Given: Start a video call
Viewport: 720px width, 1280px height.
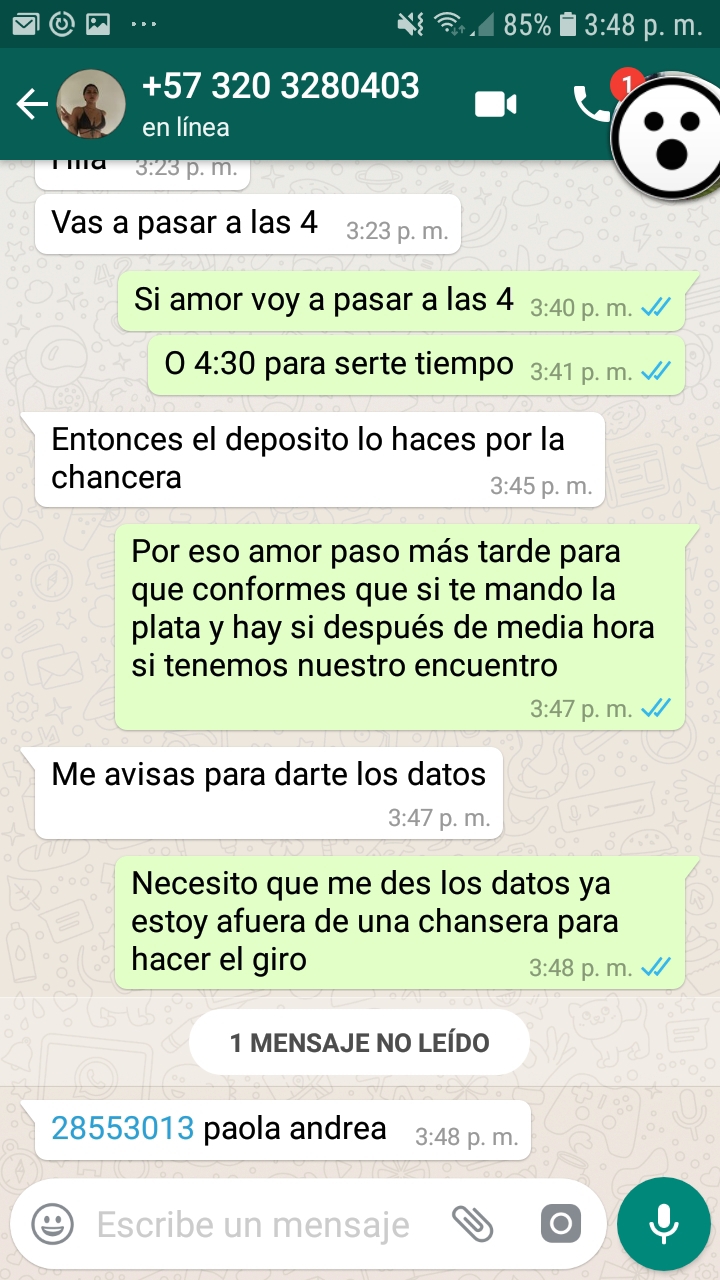Looking at the screenshot, I should click(496, 104).
